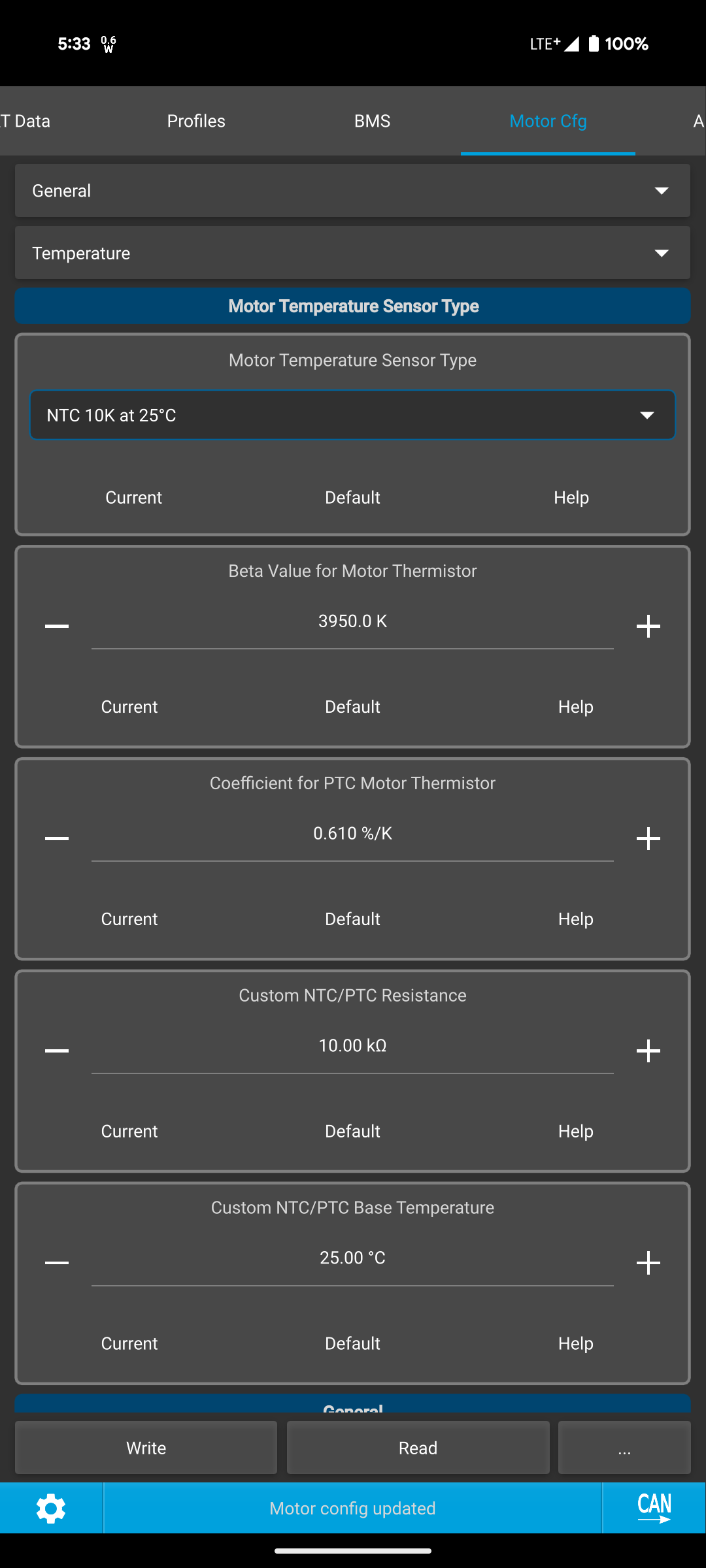The width and height of the screenshot is (706, 1568).
Task: Show Help for Custom NTC/PTC Base Temperature
Action: pyautogui.click(x=576, y=1343)
